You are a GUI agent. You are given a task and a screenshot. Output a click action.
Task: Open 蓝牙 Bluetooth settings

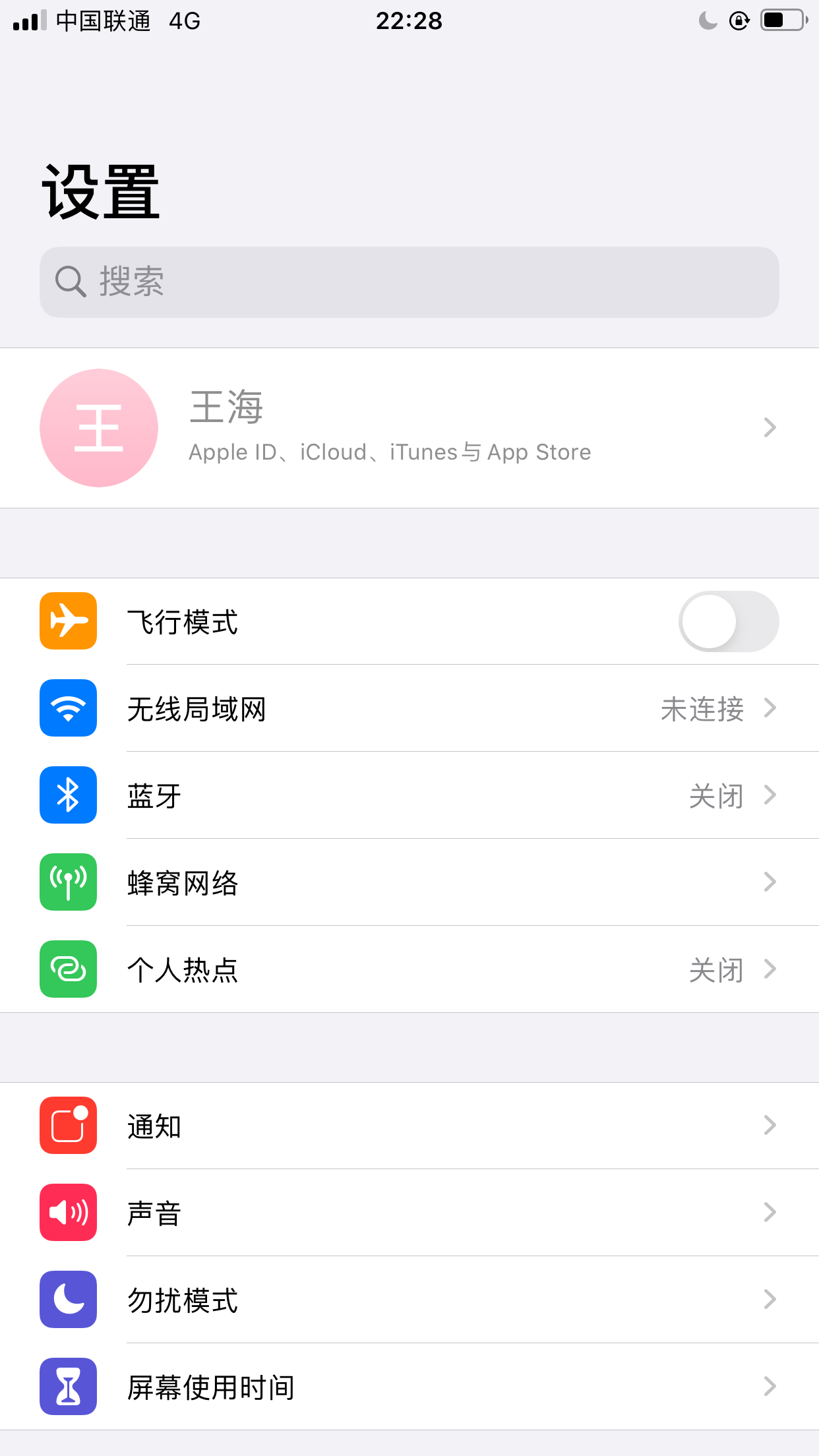click(x=409, y=796)
